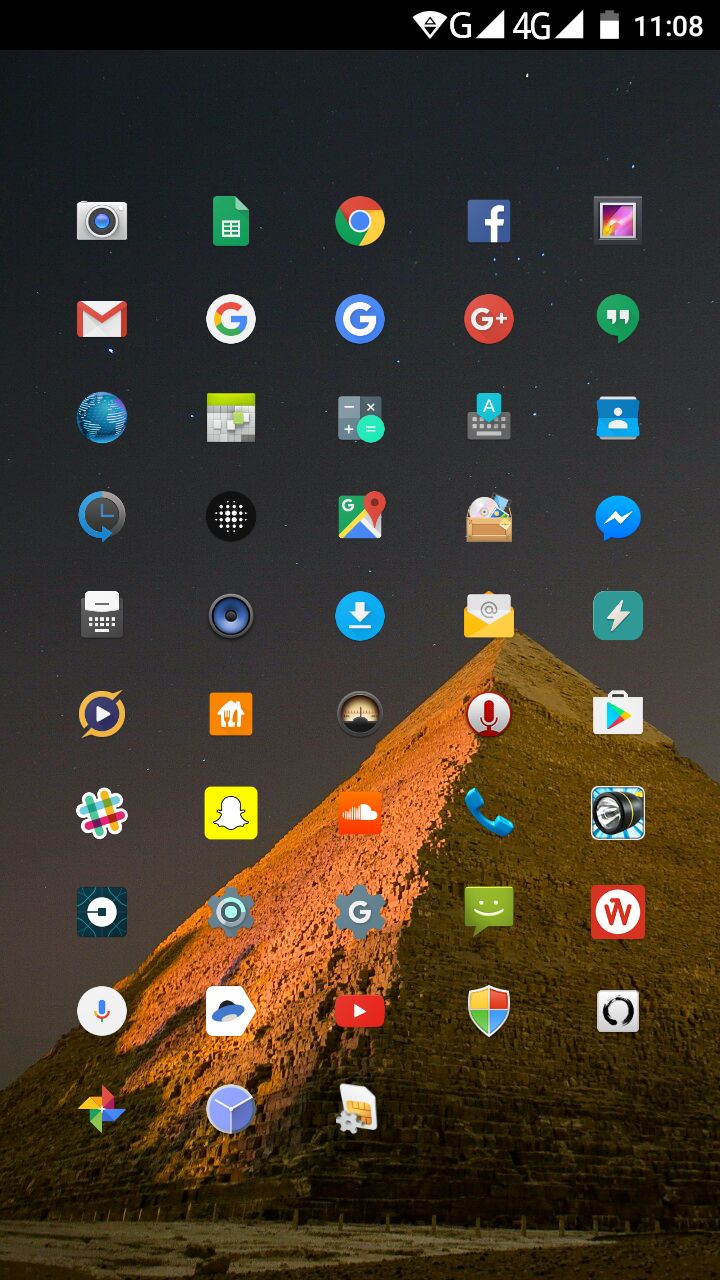Launch YouTube
Image resolution: width=720 pixels, height=1280 pixels.
(x=360, y=1011)
